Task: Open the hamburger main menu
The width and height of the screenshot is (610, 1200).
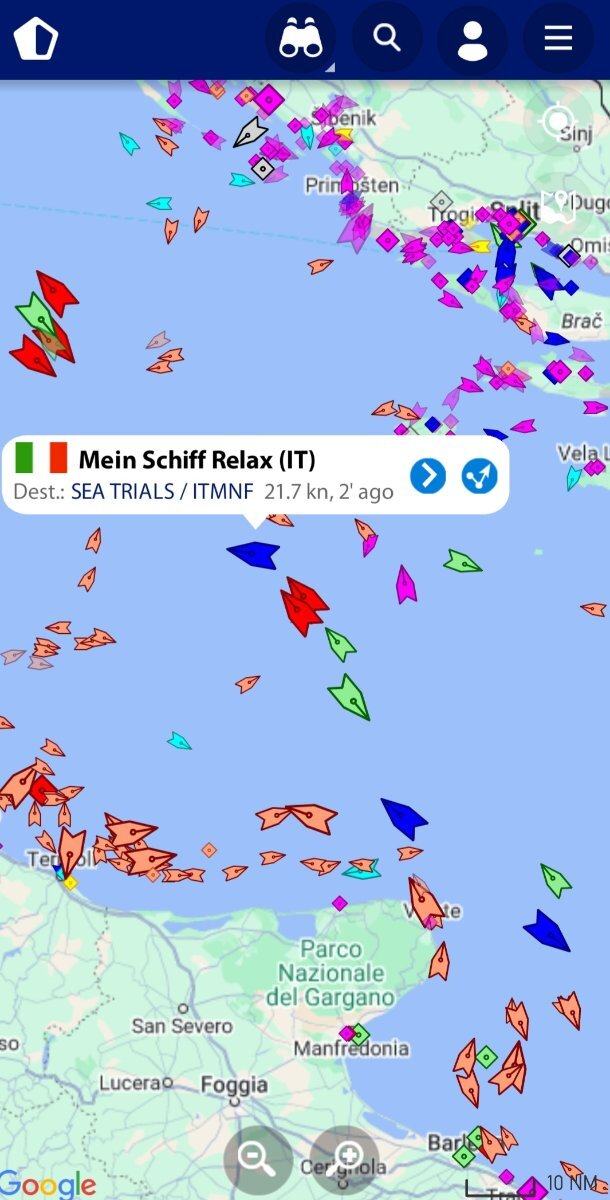Action: point(558,39)
